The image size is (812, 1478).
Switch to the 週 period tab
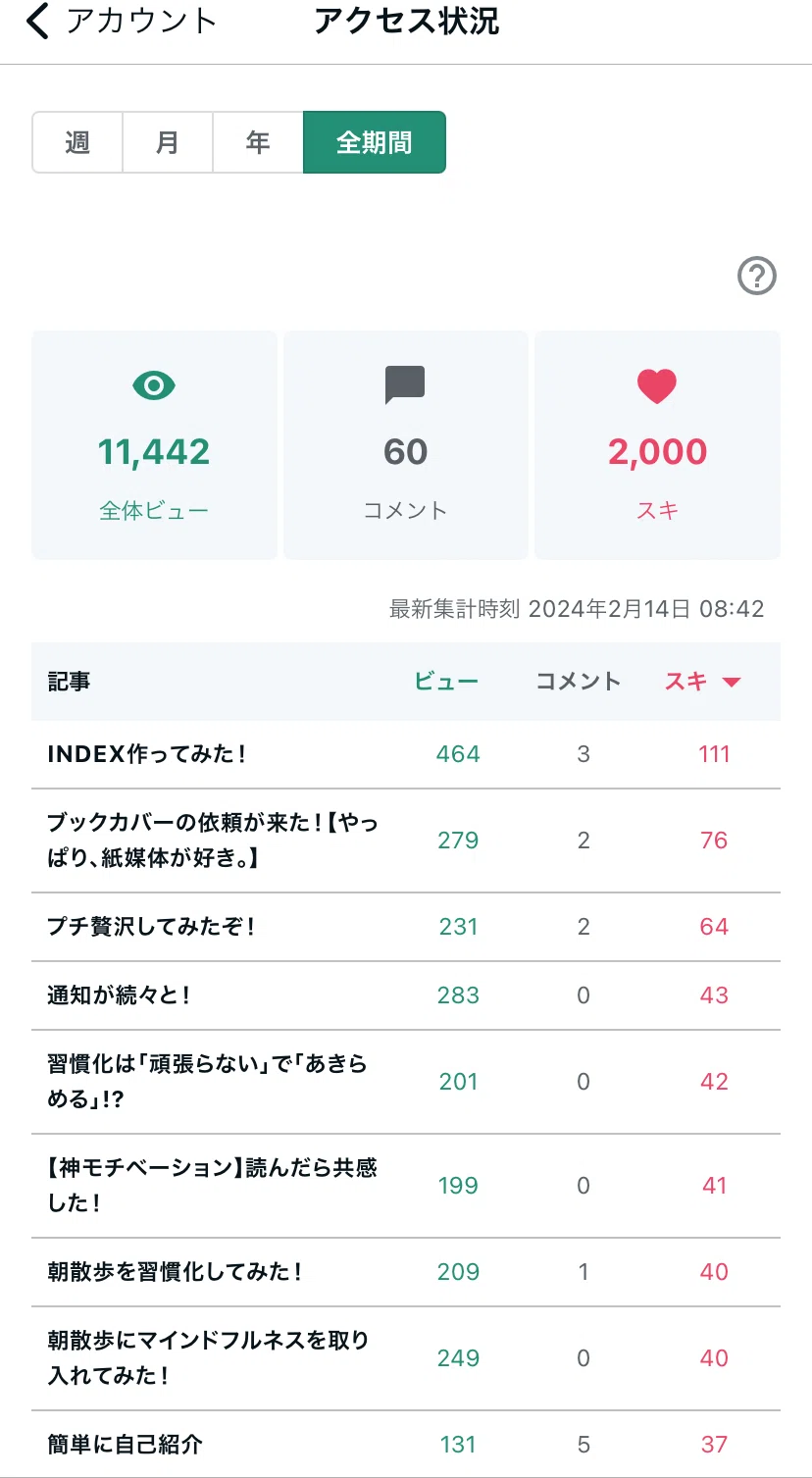(x=77, y=142)
